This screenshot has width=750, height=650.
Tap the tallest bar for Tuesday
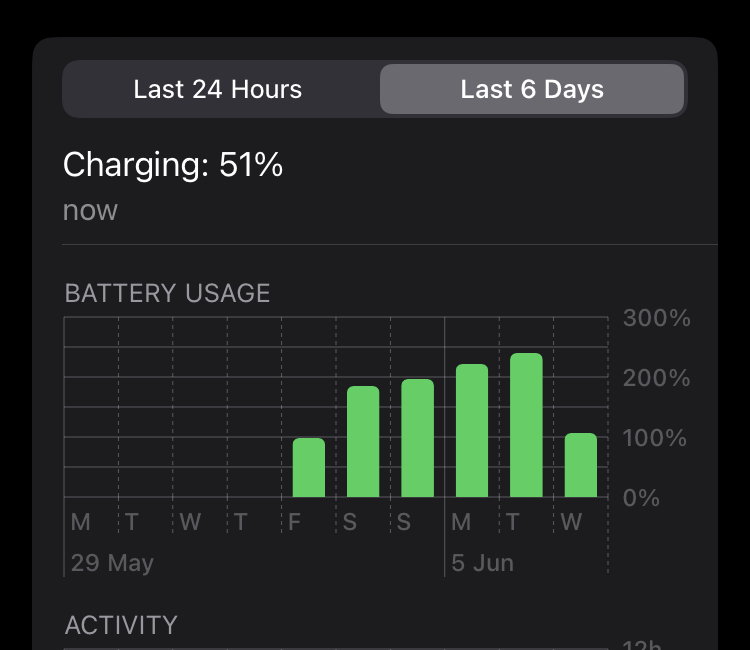tap(526, 425)
